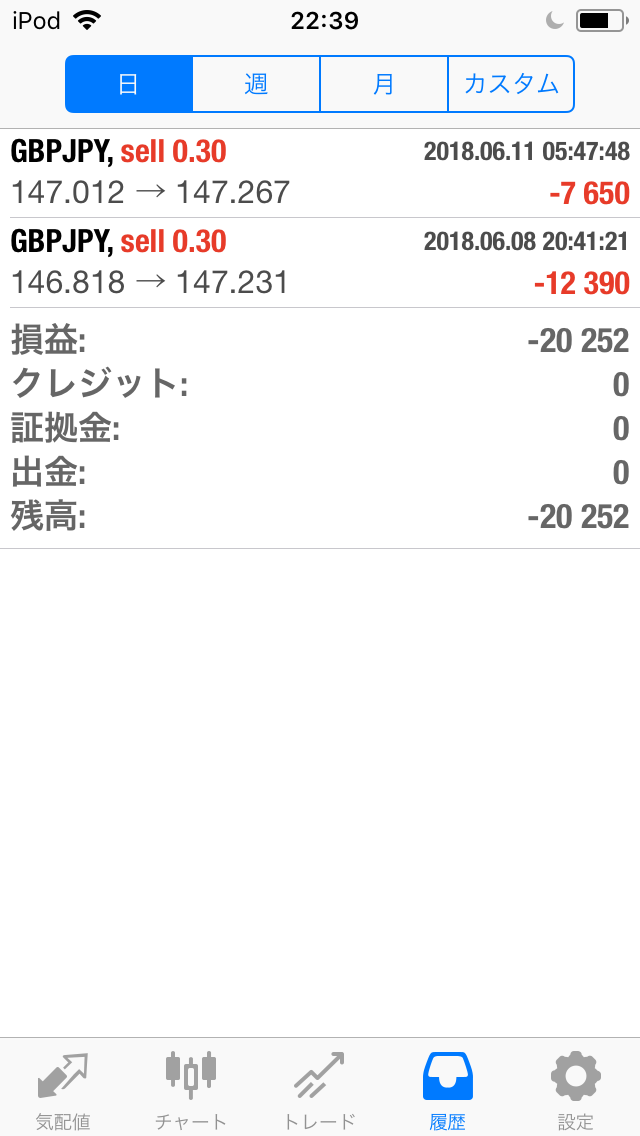Viewport: 640px width, 1136px height.
Task: Open the GBPJPY trade from 2018.06.08
Action: point(320,263)
